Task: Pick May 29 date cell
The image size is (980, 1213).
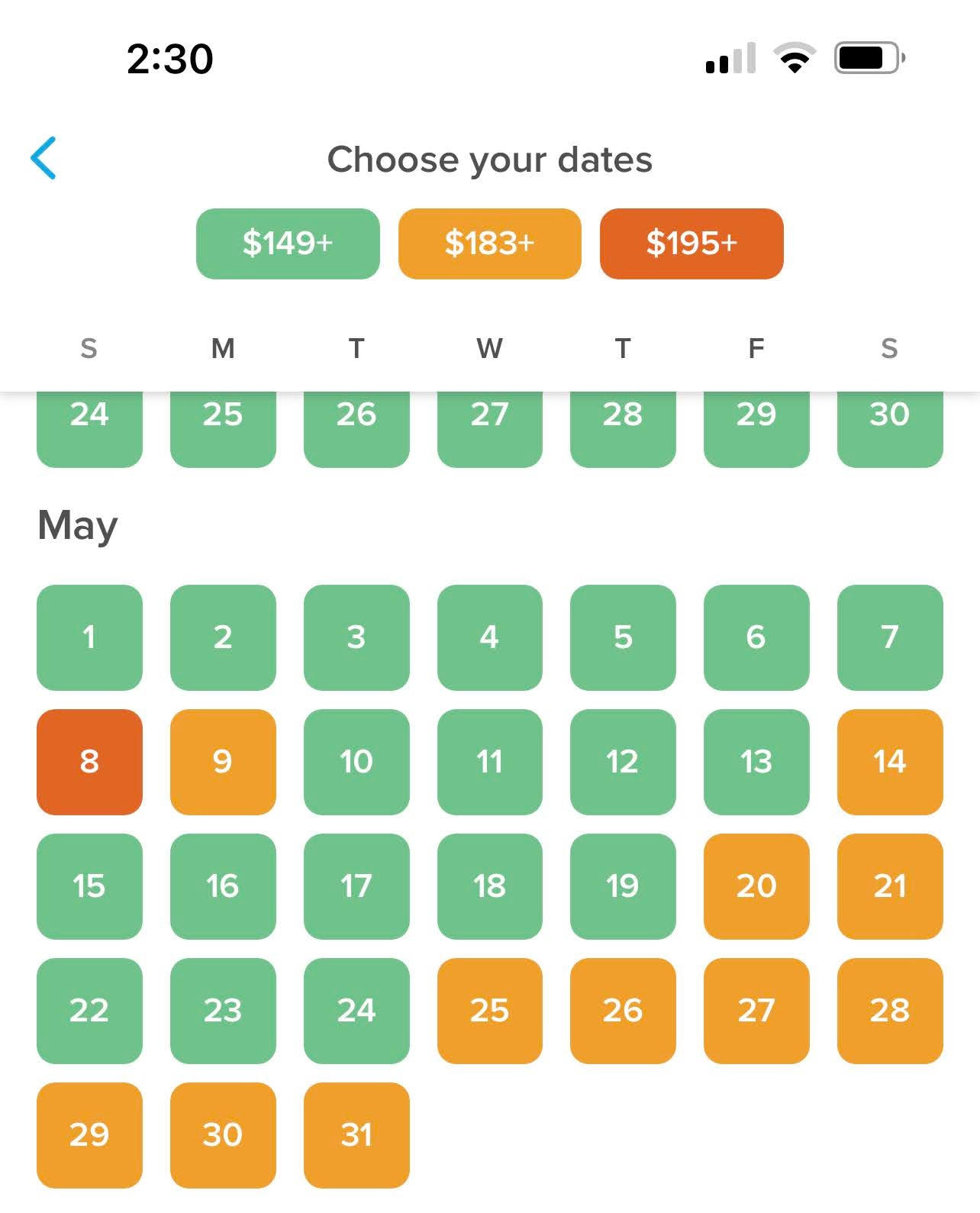Action: (89, 1135)
